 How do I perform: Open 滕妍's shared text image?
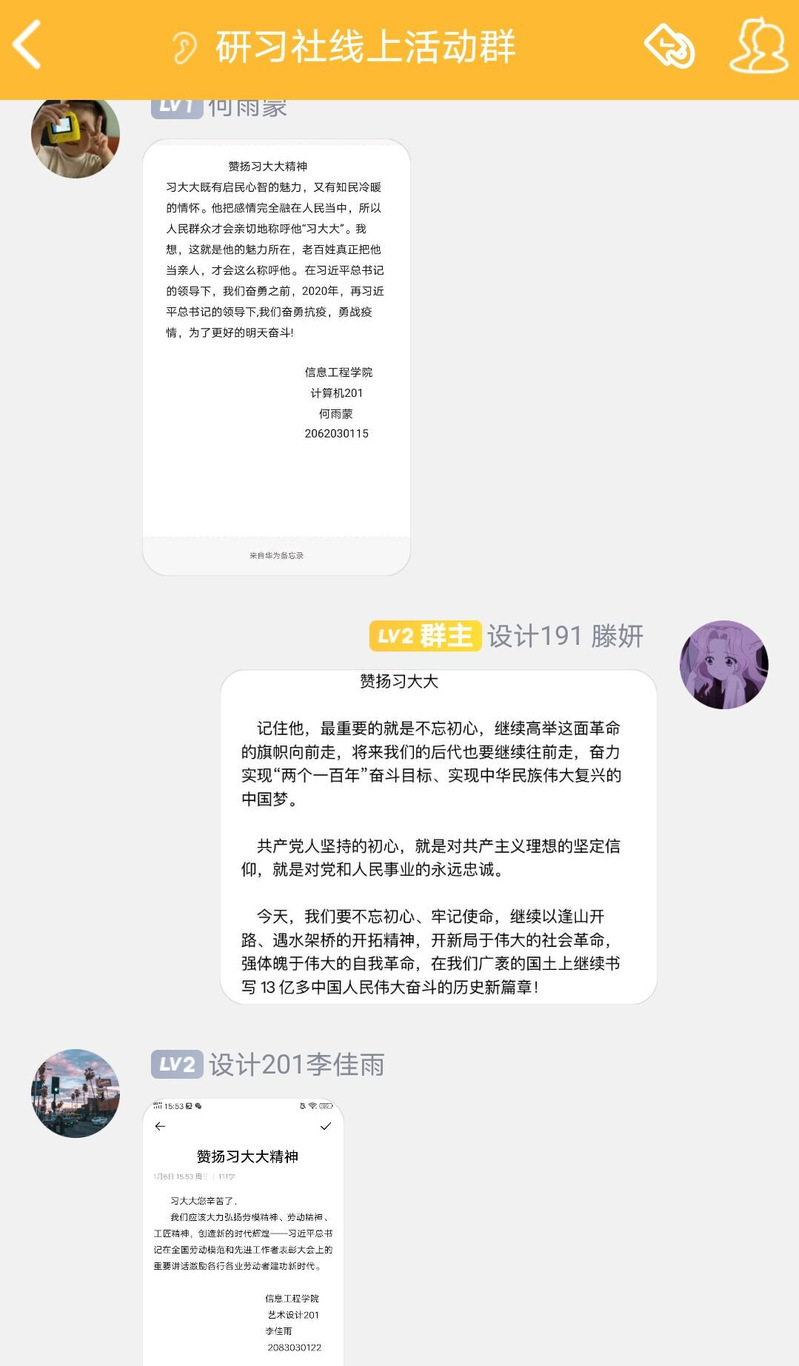click(x=438, y=837)
